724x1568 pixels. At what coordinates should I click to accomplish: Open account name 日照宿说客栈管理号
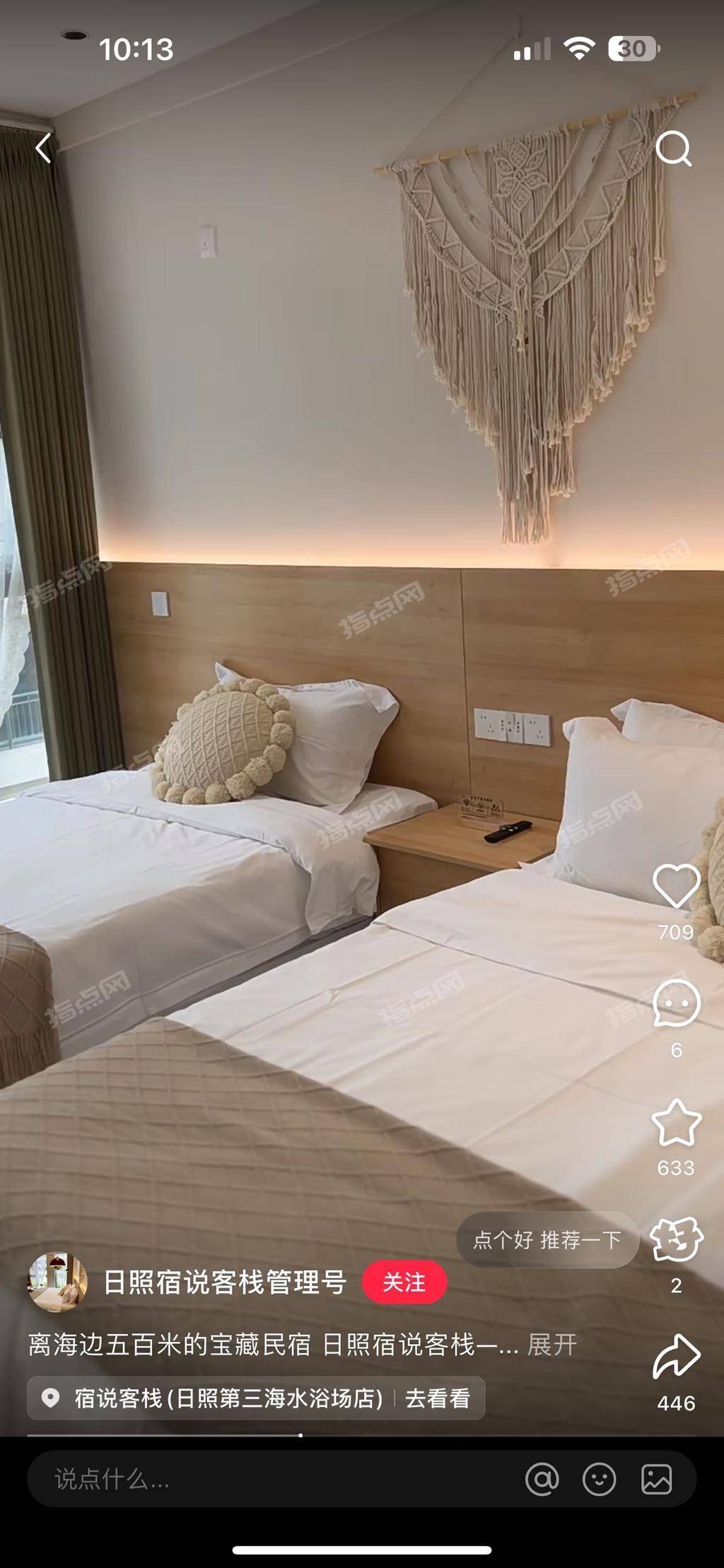[225, 1282]
